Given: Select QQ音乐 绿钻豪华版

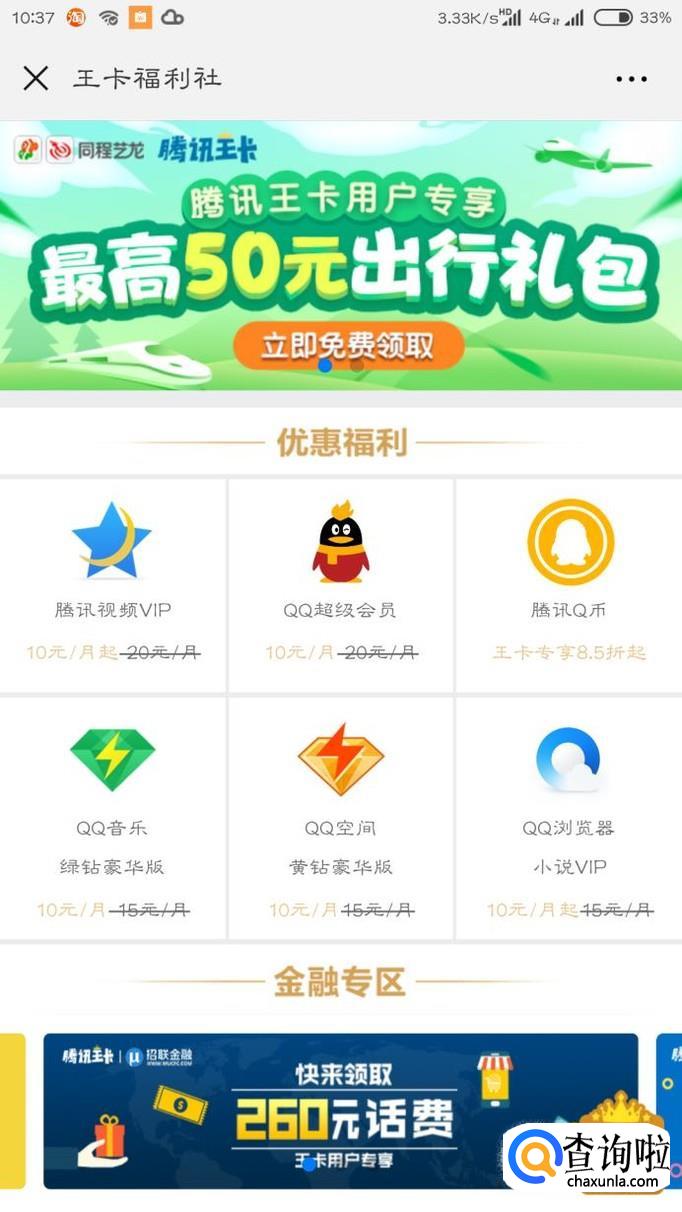Looking at the screenshot, I should pos(113,818).
